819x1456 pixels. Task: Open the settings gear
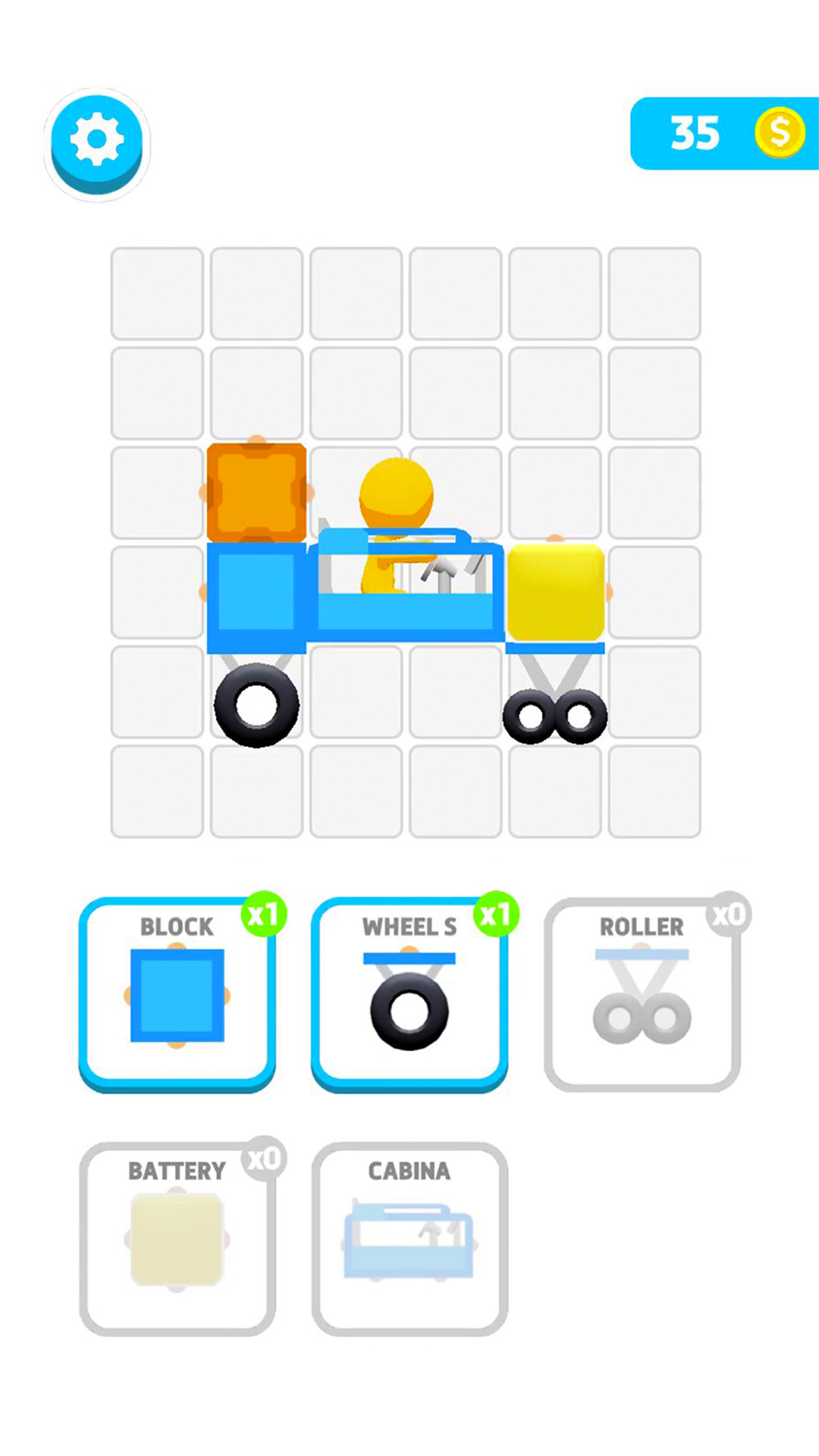tap(97, 141)
